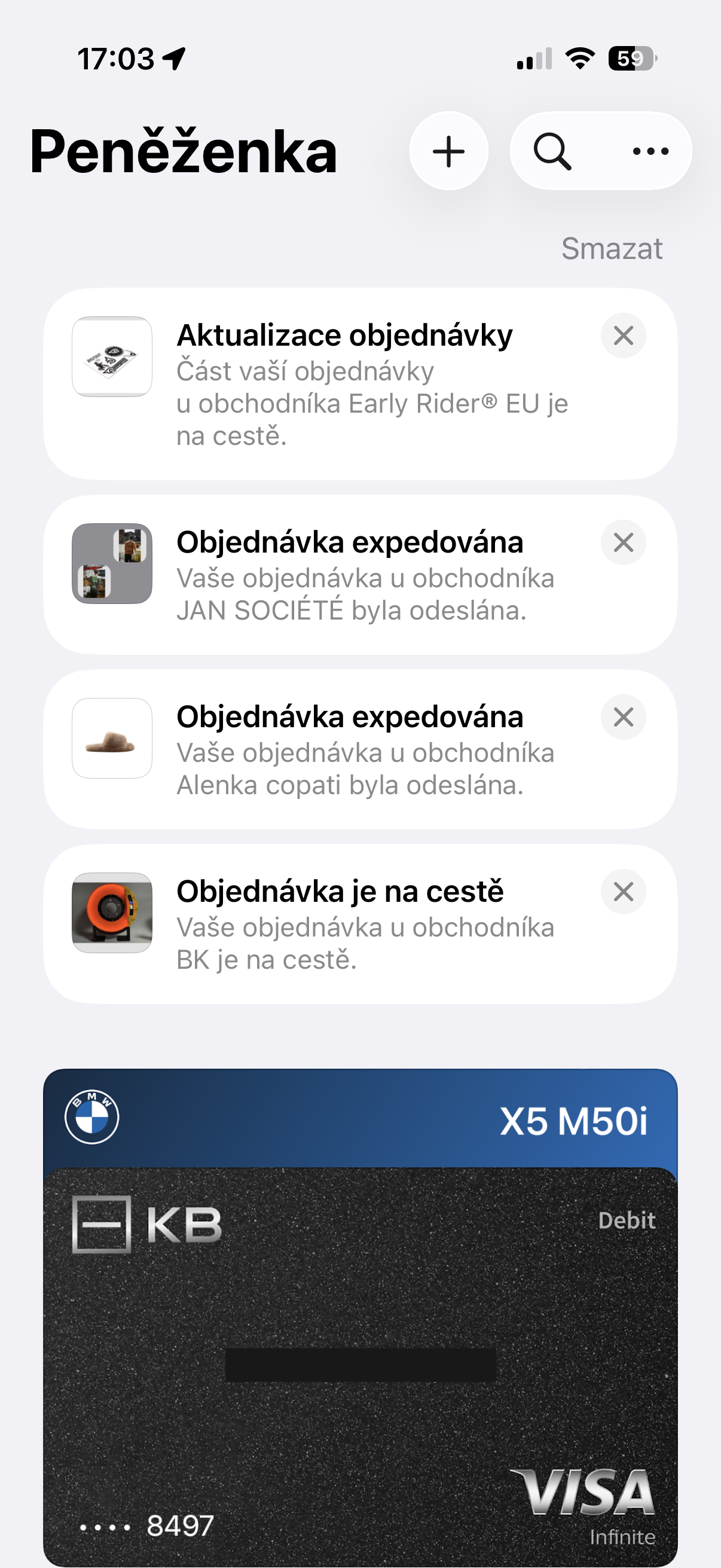Screen dimensions: 721x1568
Task: Close the Alenka copati notification
Action: [623, 717]
